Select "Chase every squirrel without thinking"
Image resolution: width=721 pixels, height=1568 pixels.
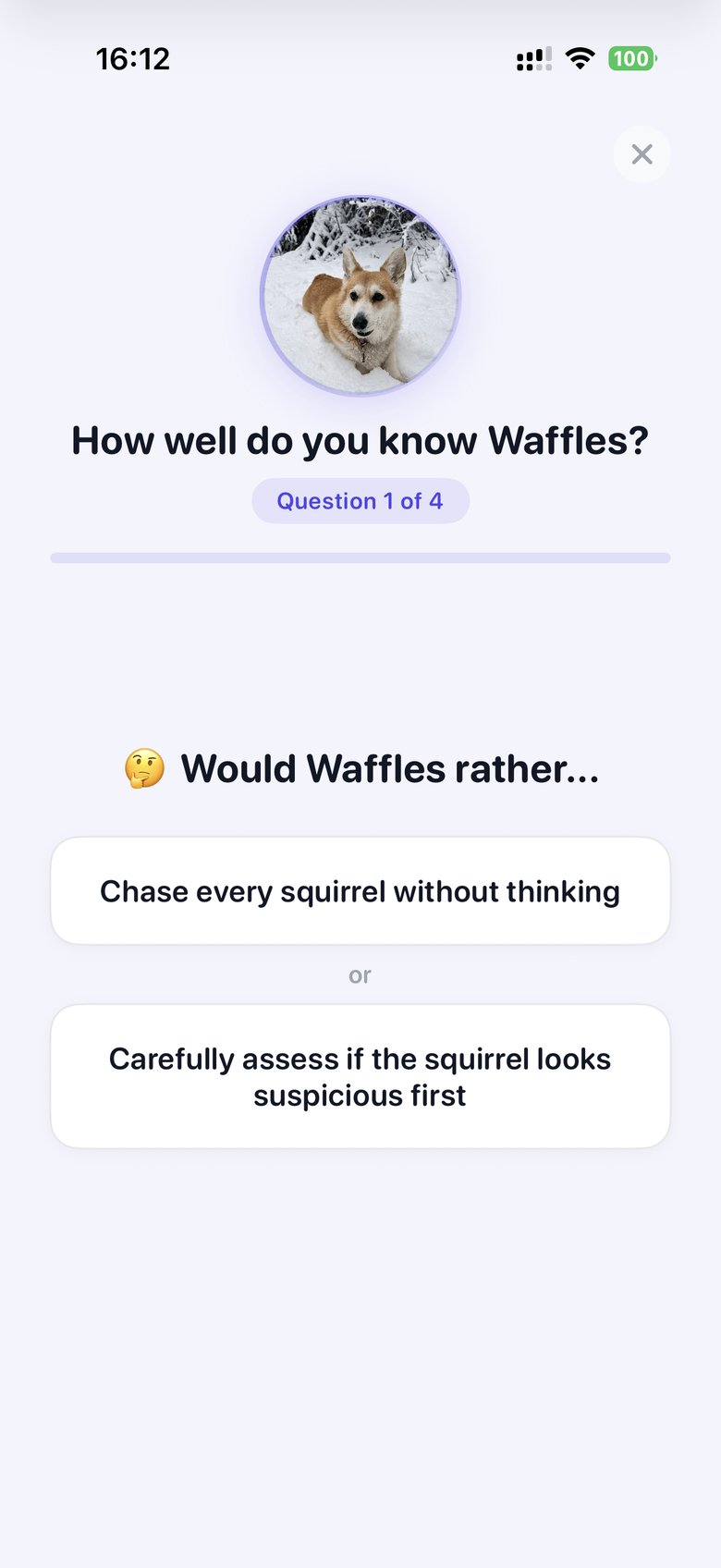click(360, 890)
